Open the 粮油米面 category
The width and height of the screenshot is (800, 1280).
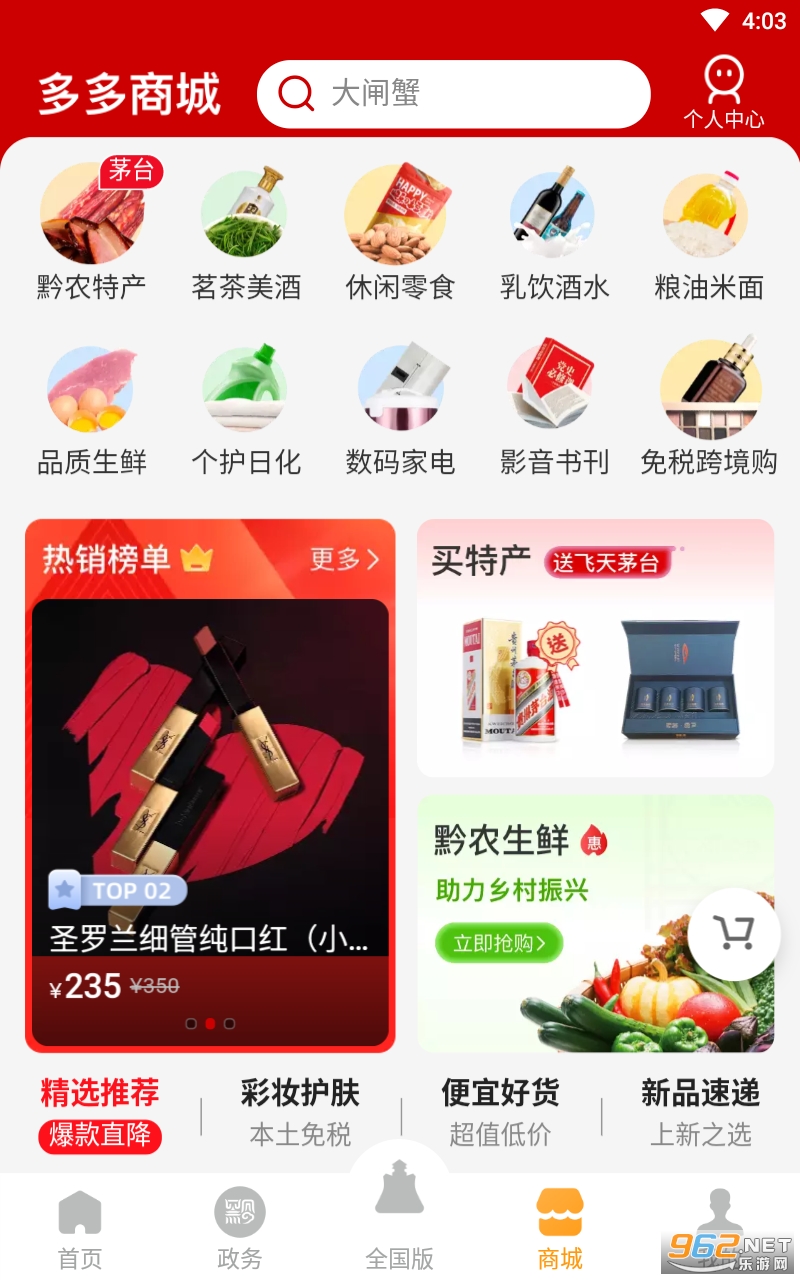(709, 231)
